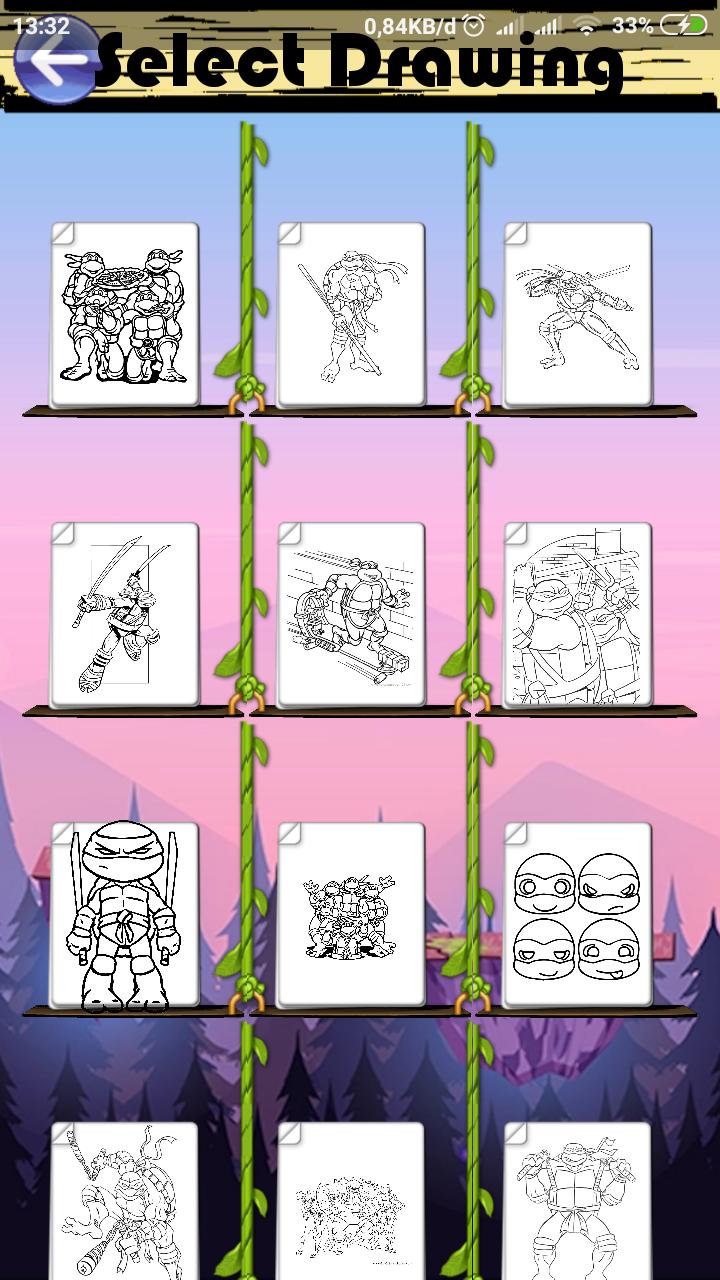Select the turtle swinging nunchucks drawing

pos(125,1200)
